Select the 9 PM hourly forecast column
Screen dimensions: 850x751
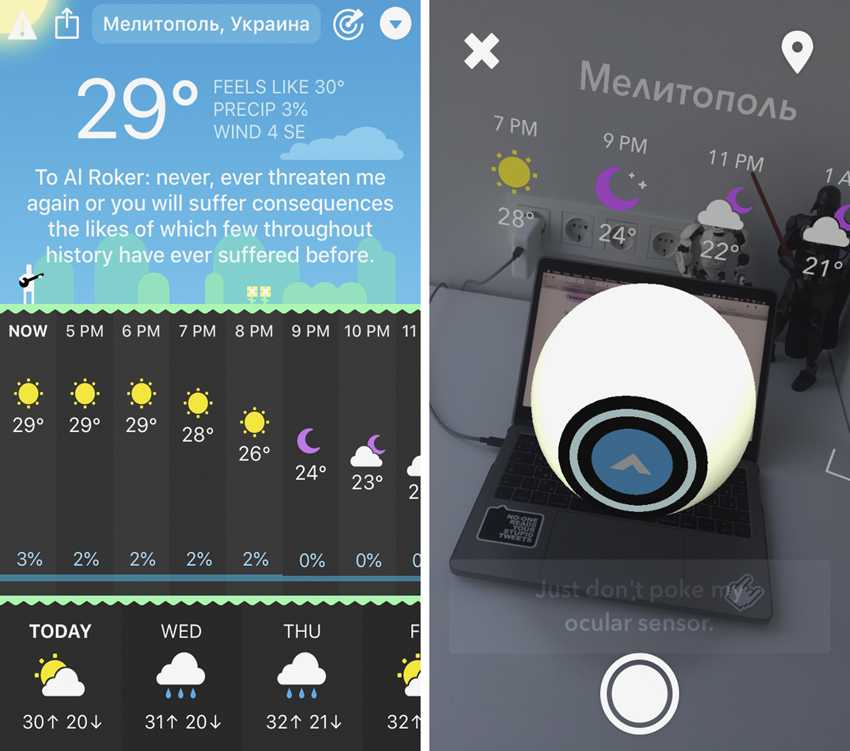[311, 445]
